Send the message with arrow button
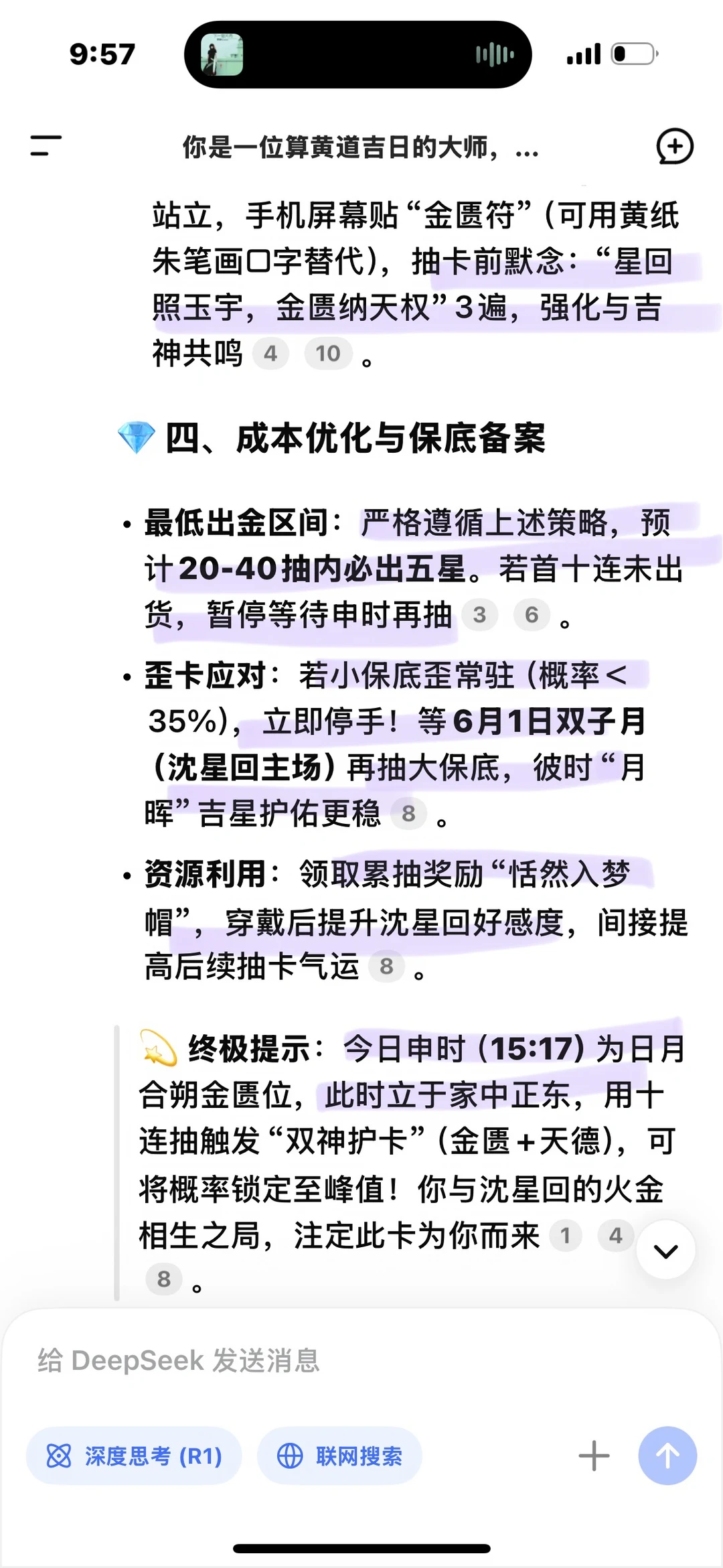Viewport: 723px width, 1568px height. click(x=667, y=1455)
